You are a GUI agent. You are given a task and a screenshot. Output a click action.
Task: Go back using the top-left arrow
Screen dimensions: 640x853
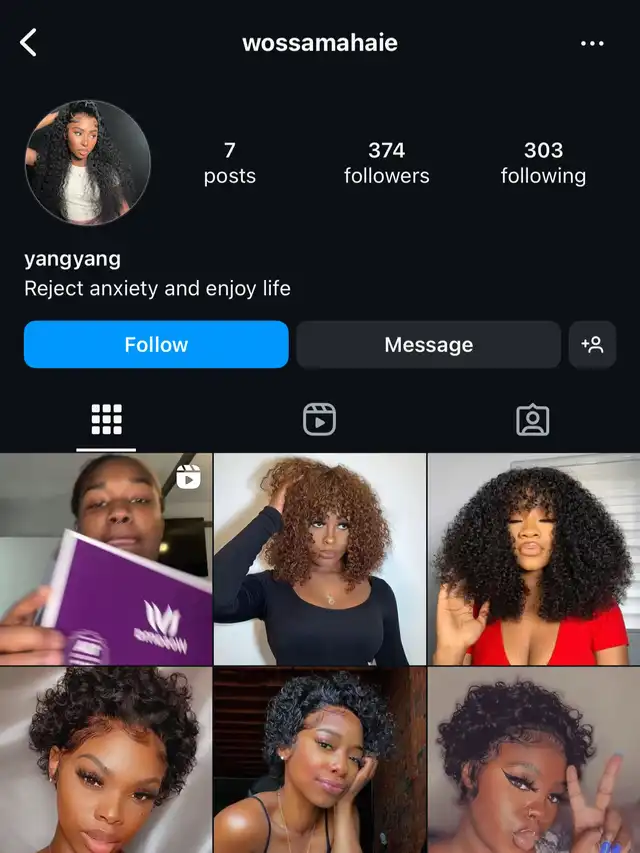click(29, 43)
